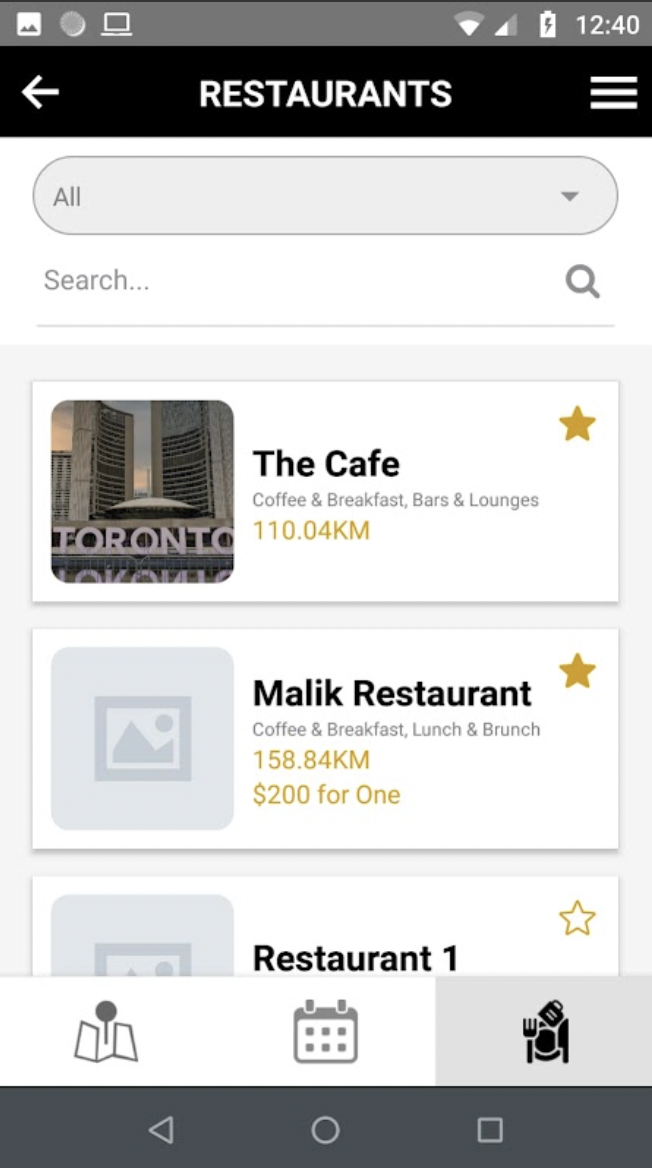Unfavorite The Cafe with its star
652x1168 pixels.
[x=577, y=424]
